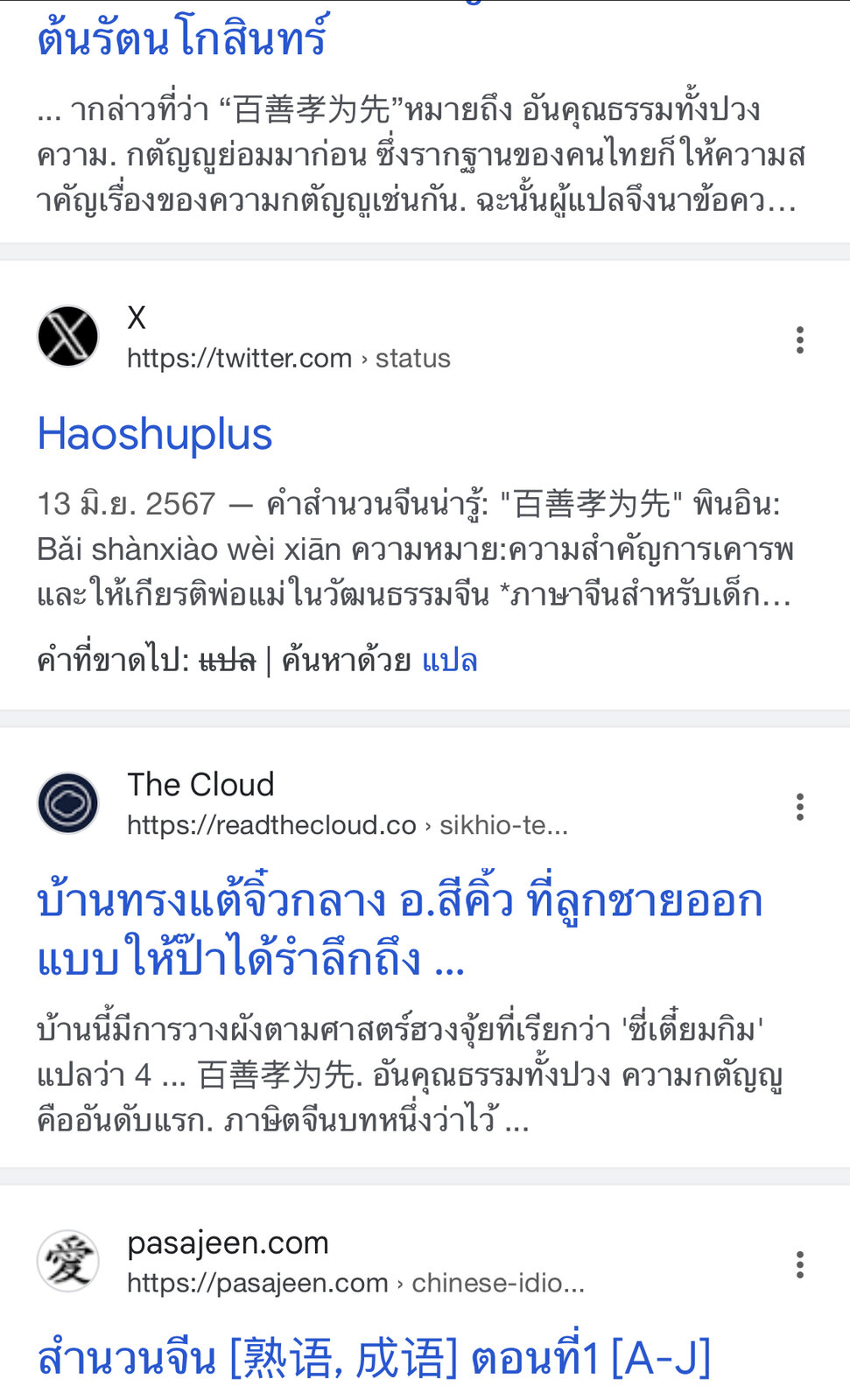Open more options for the X result

pos(799,339)
